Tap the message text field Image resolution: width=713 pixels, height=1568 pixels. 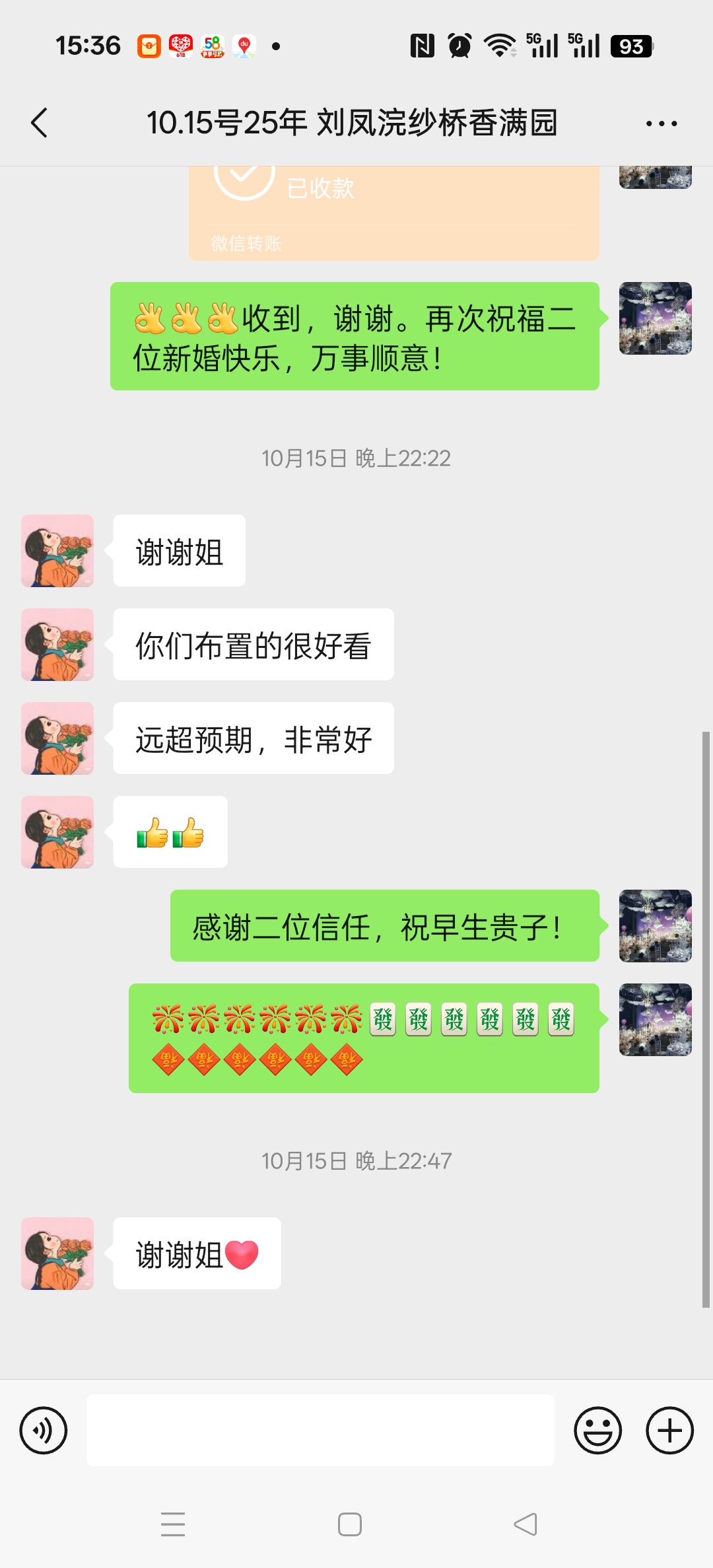[320, 1431]
